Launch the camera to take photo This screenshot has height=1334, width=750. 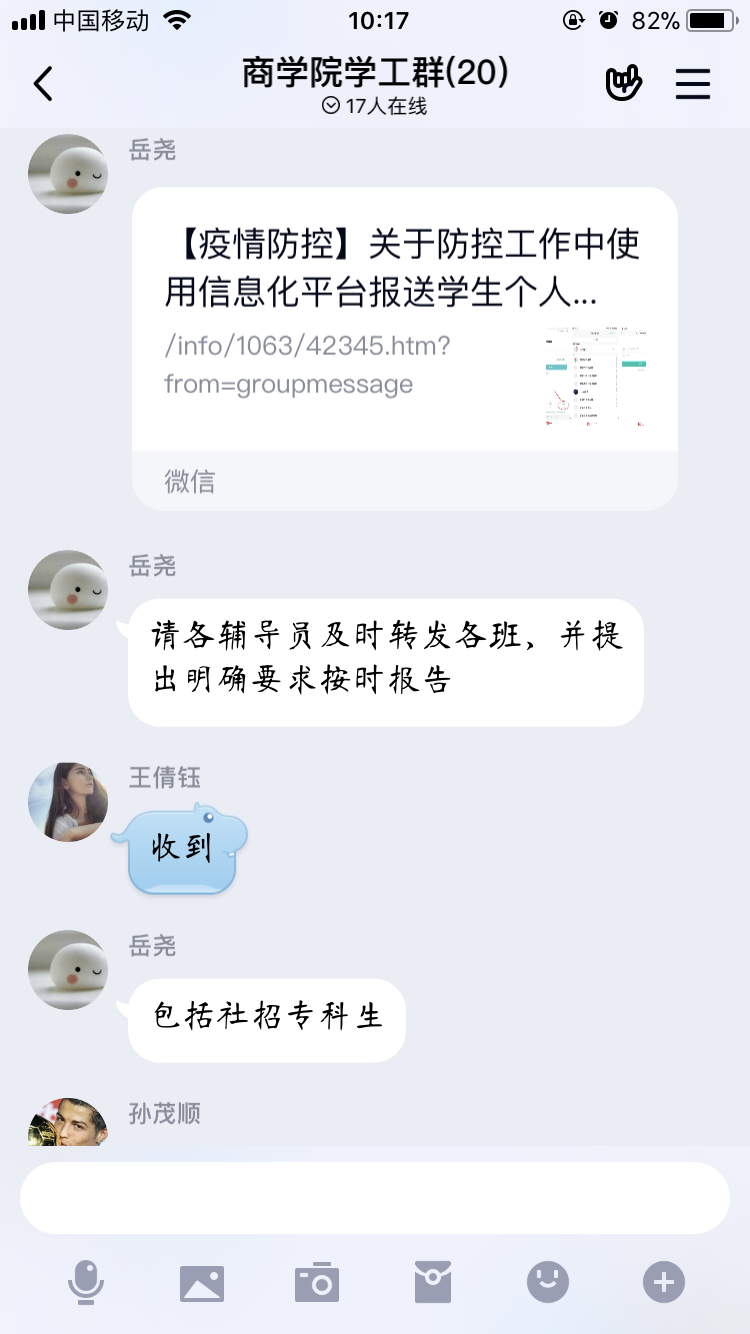pyautogui.click(x=317, y=1282)
